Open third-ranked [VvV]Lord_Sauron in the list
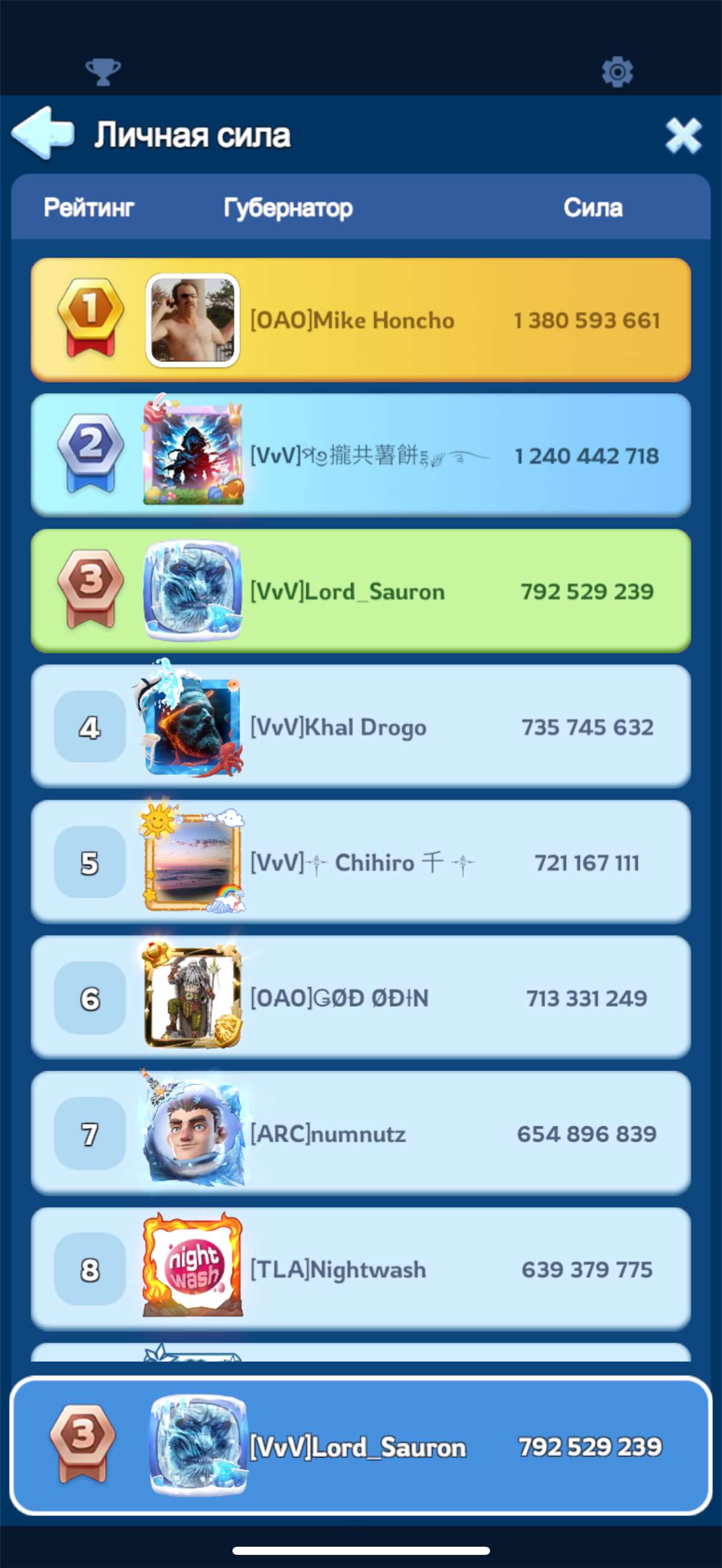Image resolution: width=722 pixels, height=1568 pixels. (360, 591)
